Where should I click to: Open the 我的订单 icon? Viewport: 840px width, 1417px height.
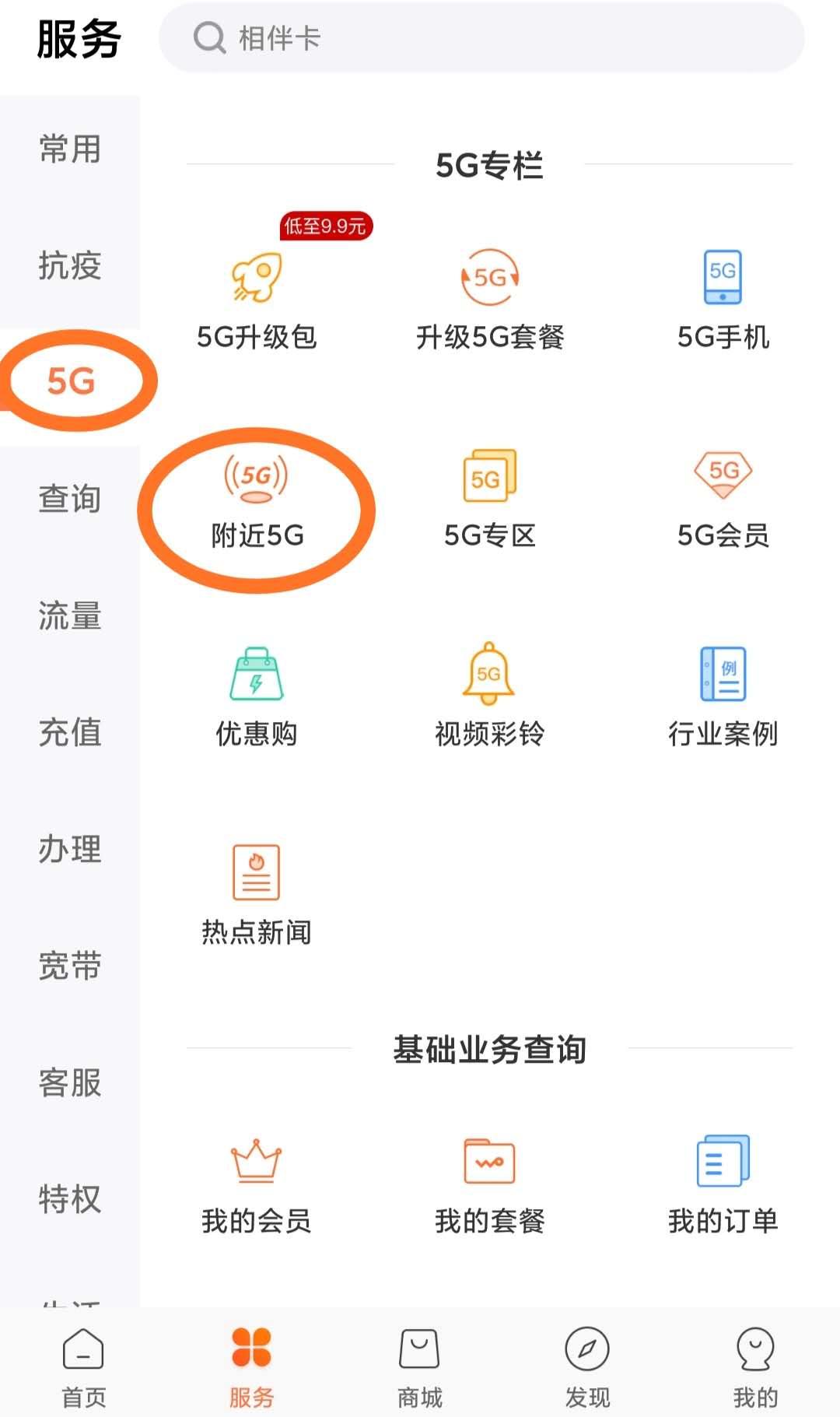point(722,1163)
